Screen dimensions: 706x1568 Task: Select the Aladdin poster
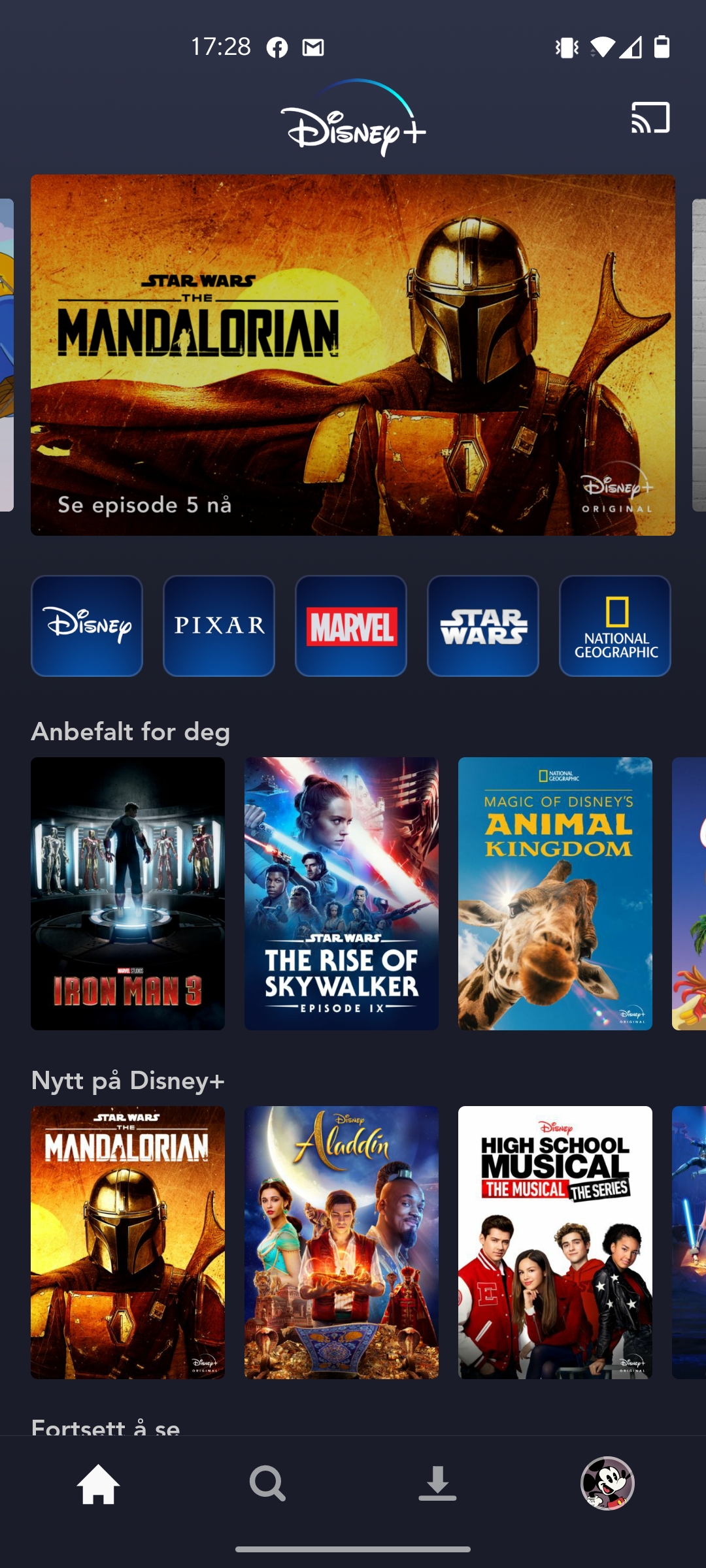tap(341, 1242)
